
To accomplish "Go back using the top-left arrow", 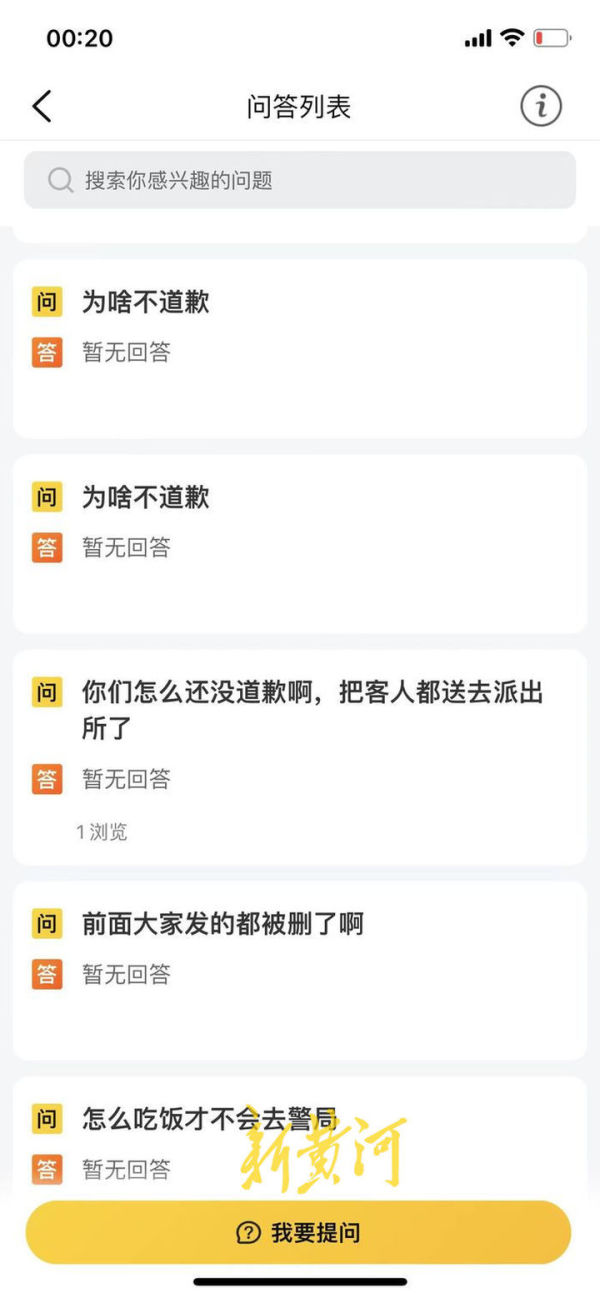I will [x=42, y=106].
